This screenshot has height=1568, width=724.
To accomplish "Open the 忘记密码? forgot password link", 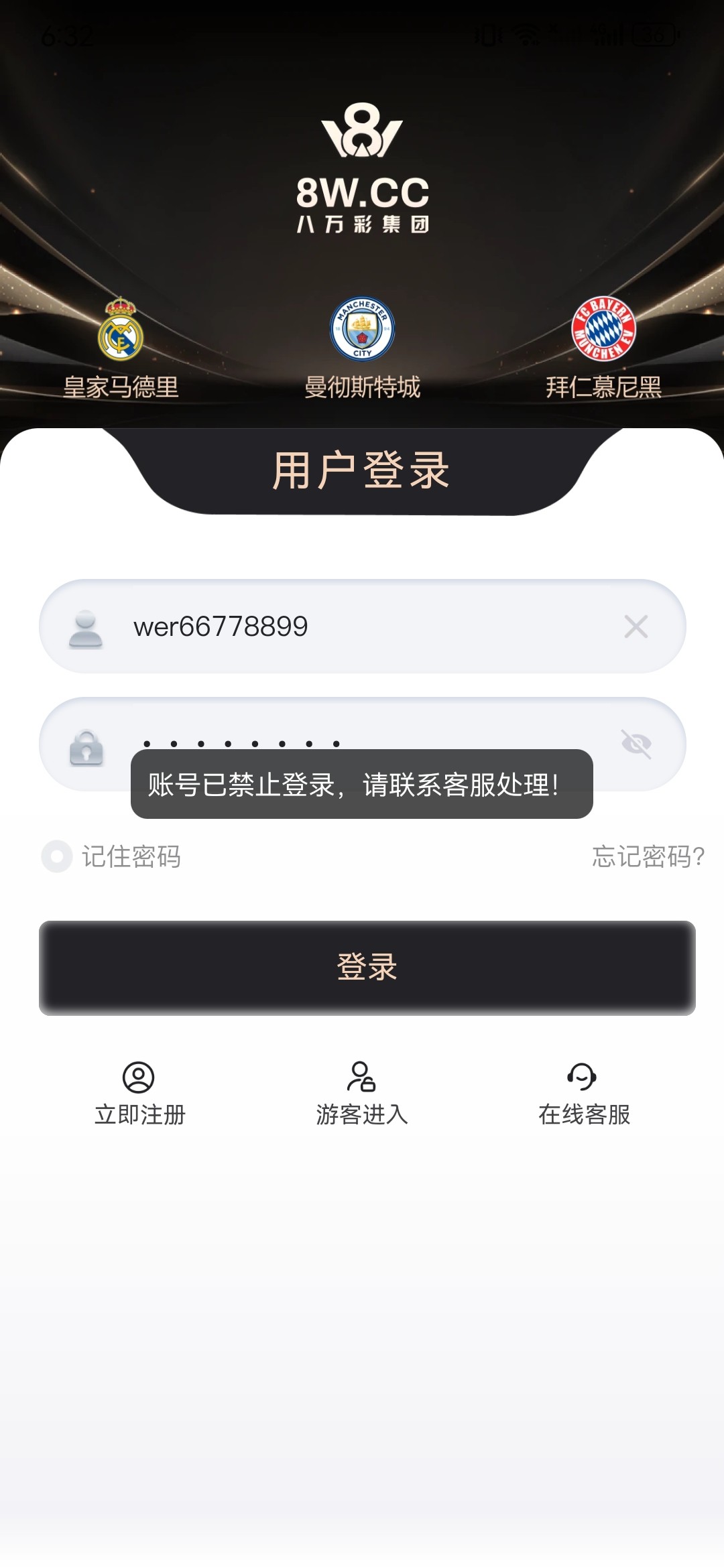I will pos(648,856).
